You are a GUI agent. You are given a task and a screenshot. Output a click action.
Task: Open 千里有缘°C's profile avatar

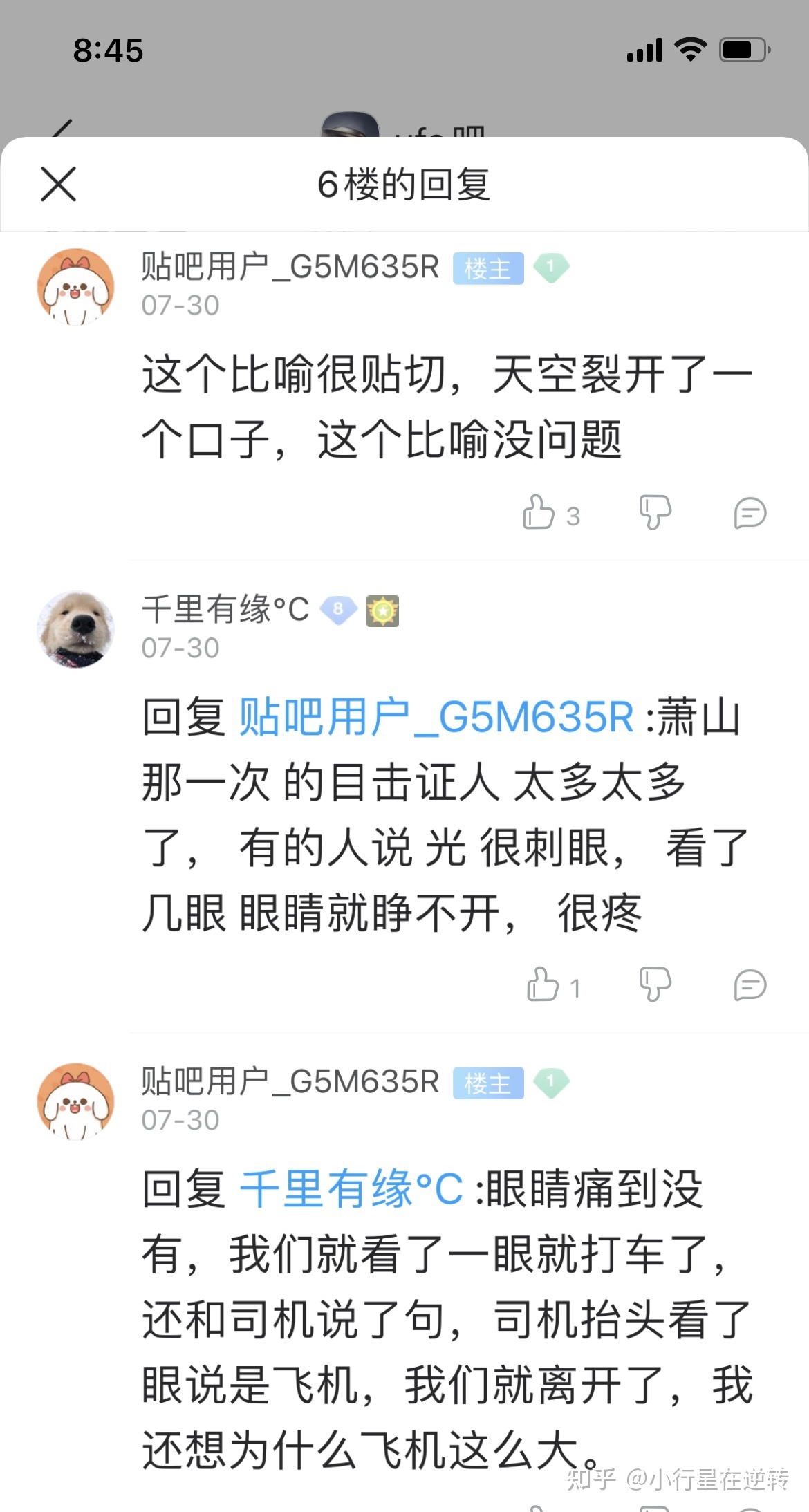(x=75, y=629)
